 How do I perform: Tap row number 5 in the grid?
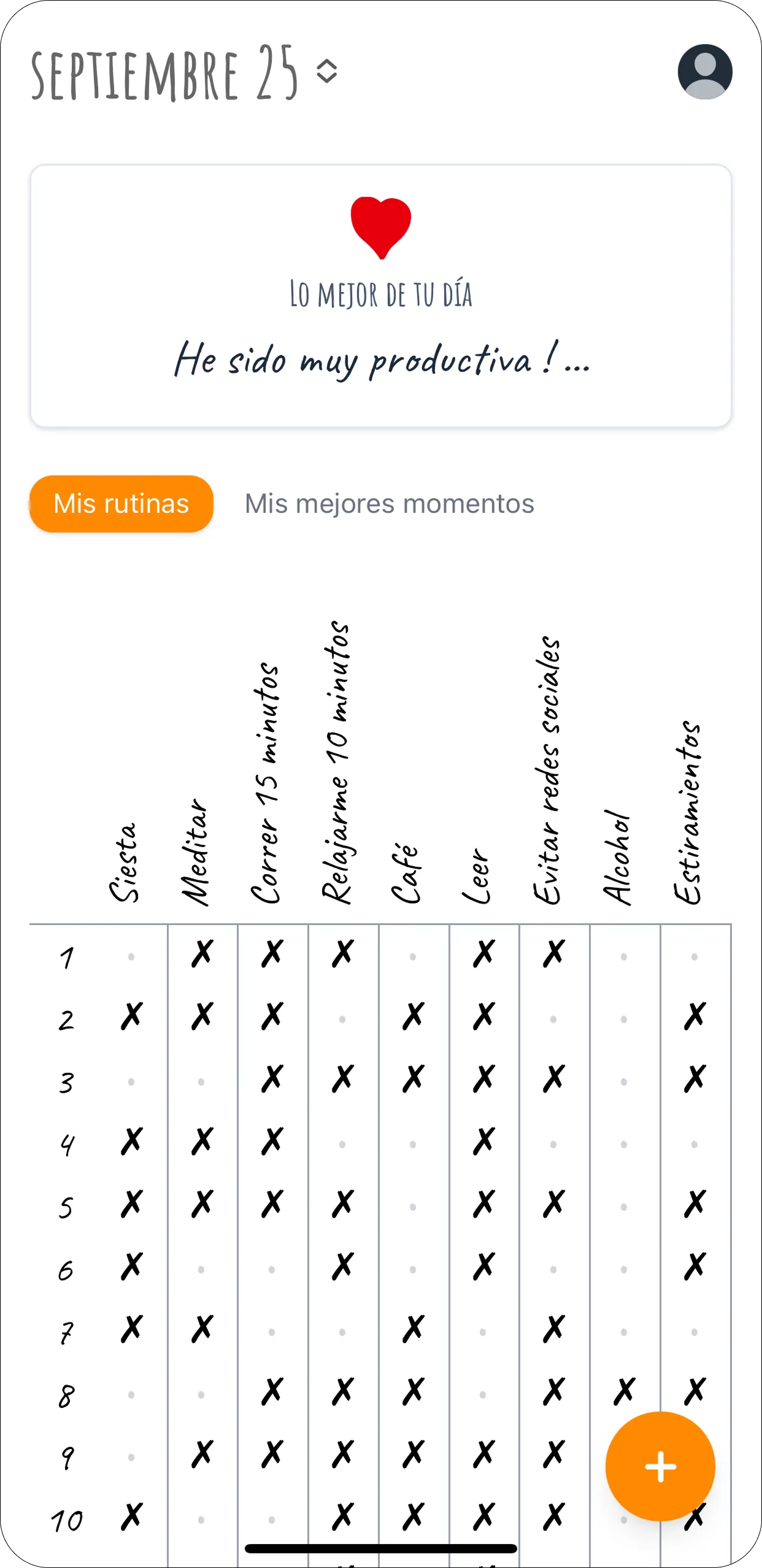pyautogui.click(x=67, y=1207)
